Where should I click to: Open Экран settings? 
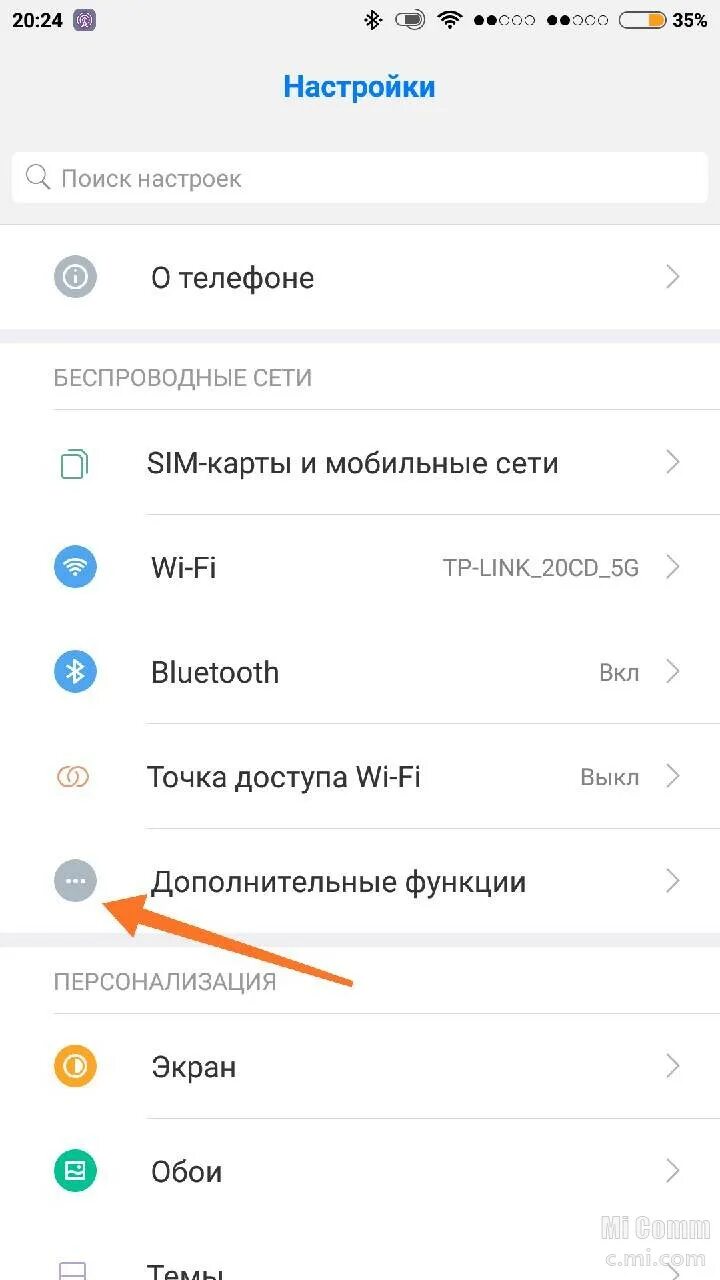(x=360, y=1066)
